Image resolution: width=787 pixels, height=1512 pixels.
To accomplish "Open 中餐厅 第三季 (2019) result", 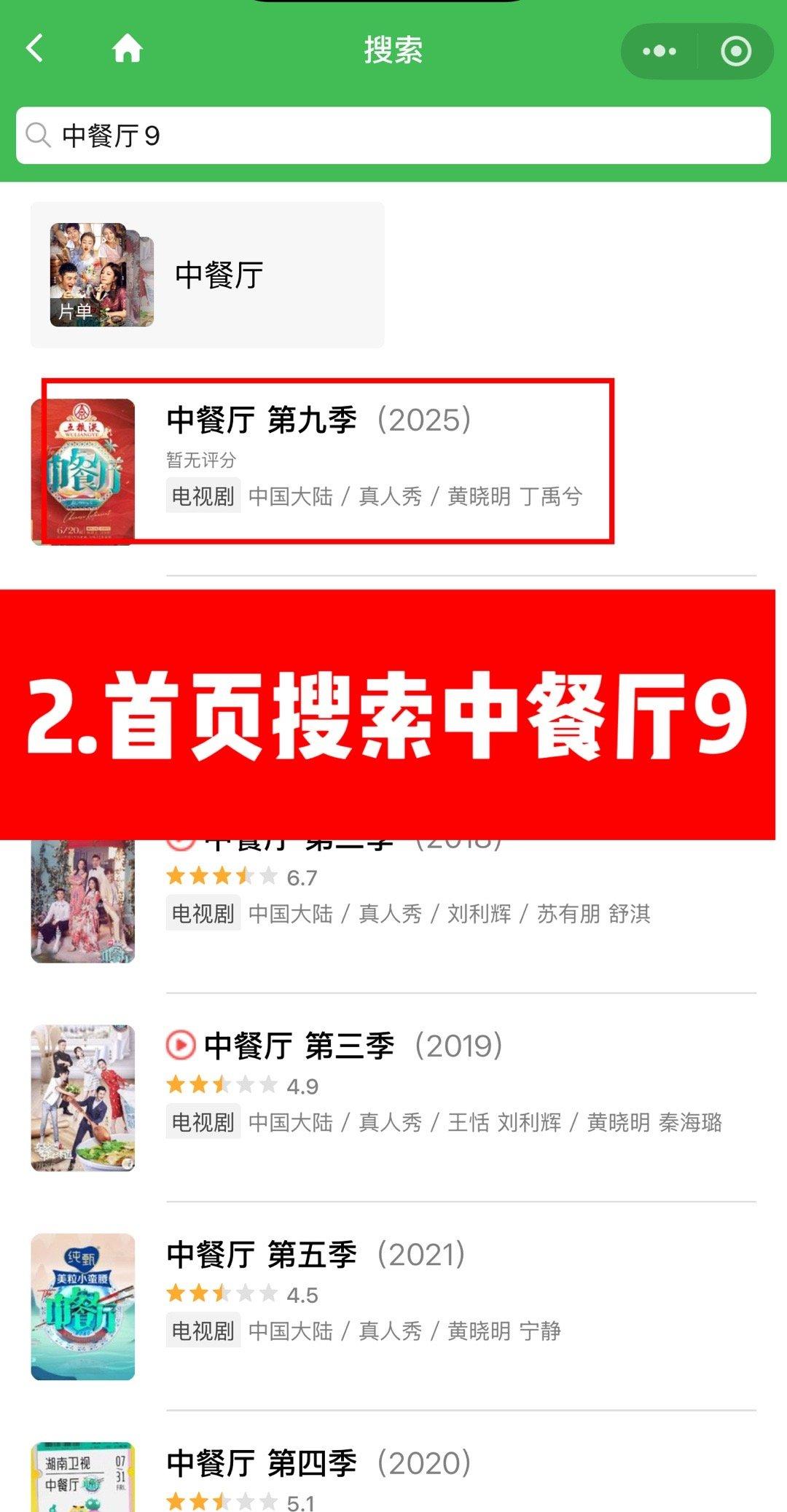I will [393, 1097].
